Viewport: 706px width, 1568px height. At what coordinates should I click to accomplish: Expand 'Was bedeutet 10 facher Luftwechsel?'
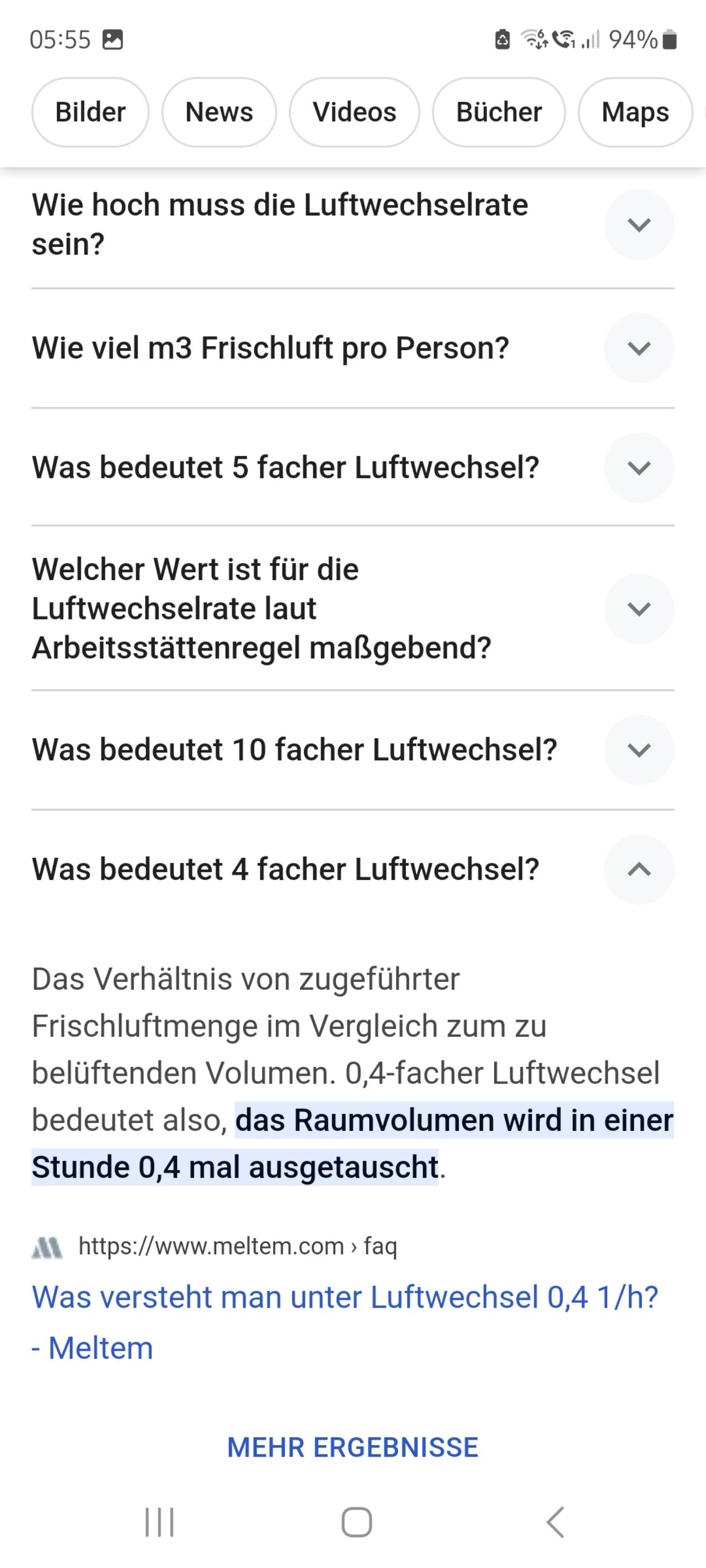tap(352, 749)
